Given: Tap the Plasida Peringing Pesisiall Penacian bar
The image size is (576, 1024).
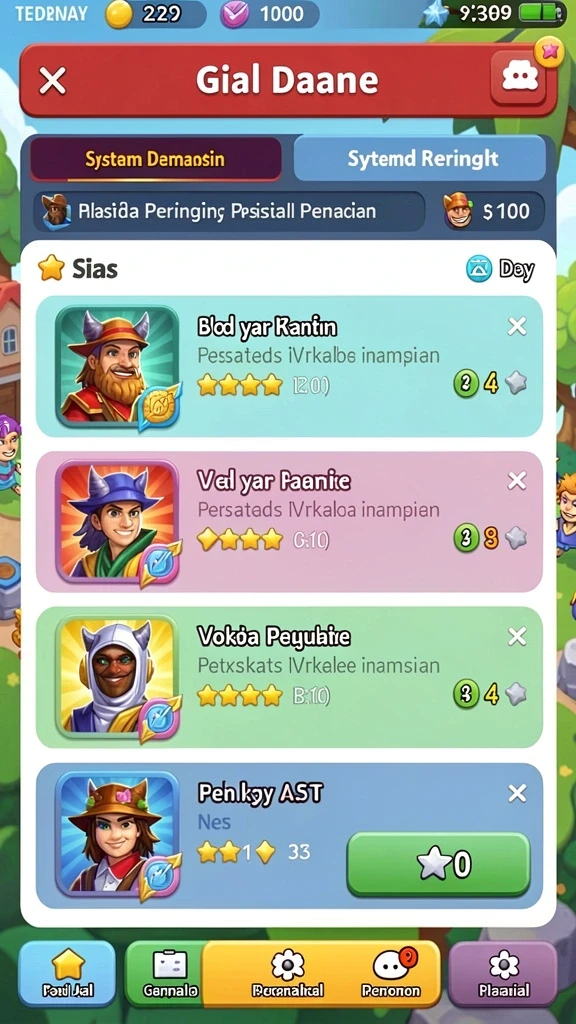Looking at the screenshot, I should [230, 212].
